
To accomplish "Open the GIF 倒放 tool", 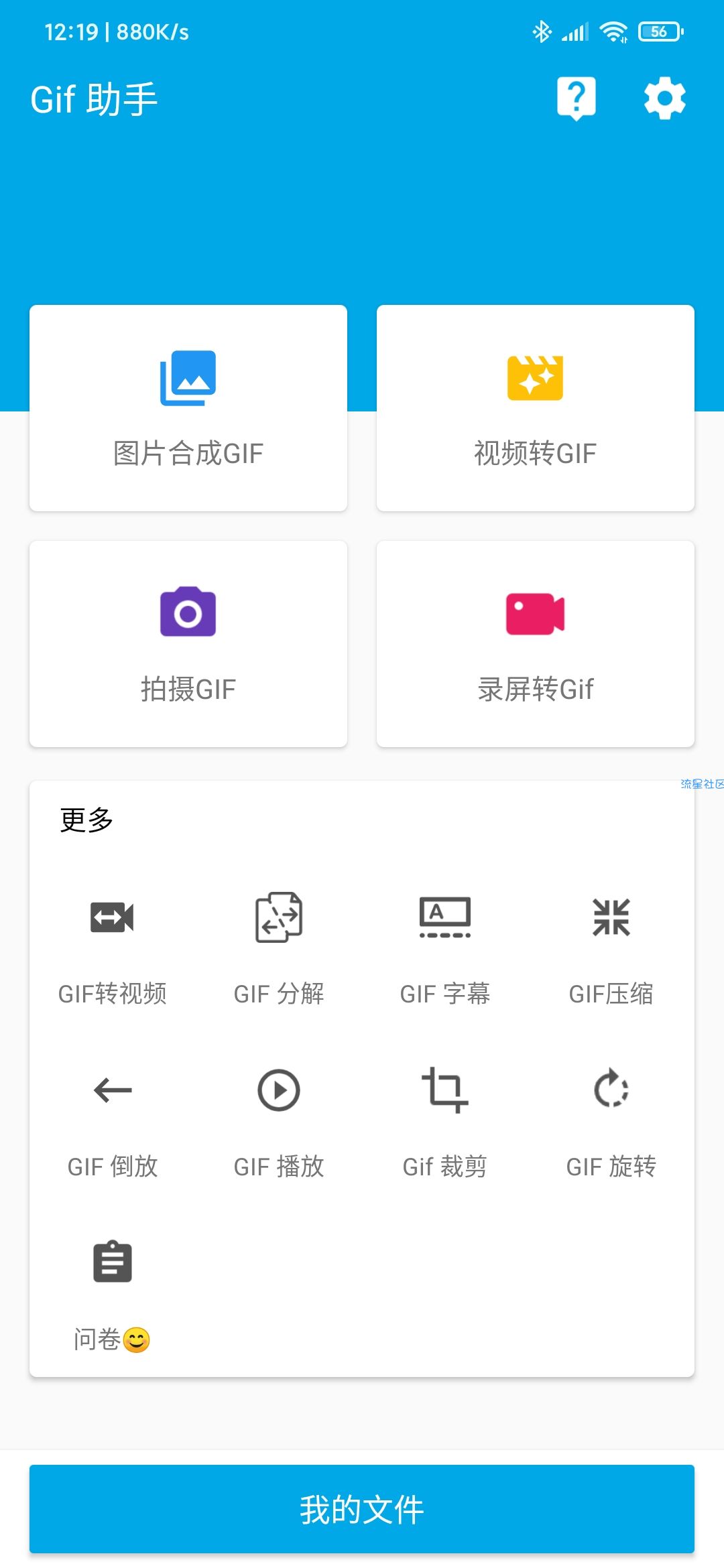I will (x=113, y=1122).
